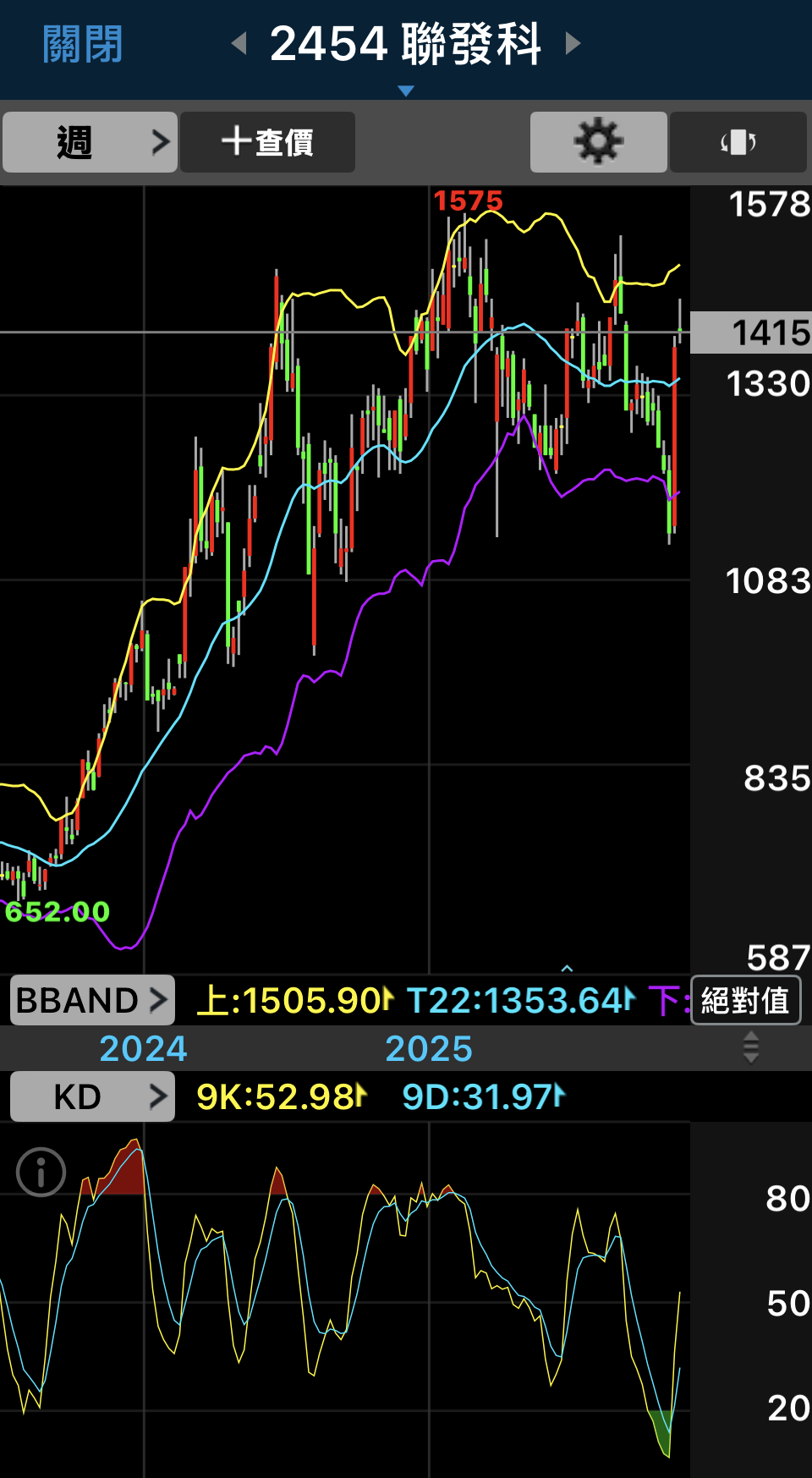Screen dimensions: 812x1478
Task: Open the 2454 聯發科 title dropdown
Action: click(405, 49)
